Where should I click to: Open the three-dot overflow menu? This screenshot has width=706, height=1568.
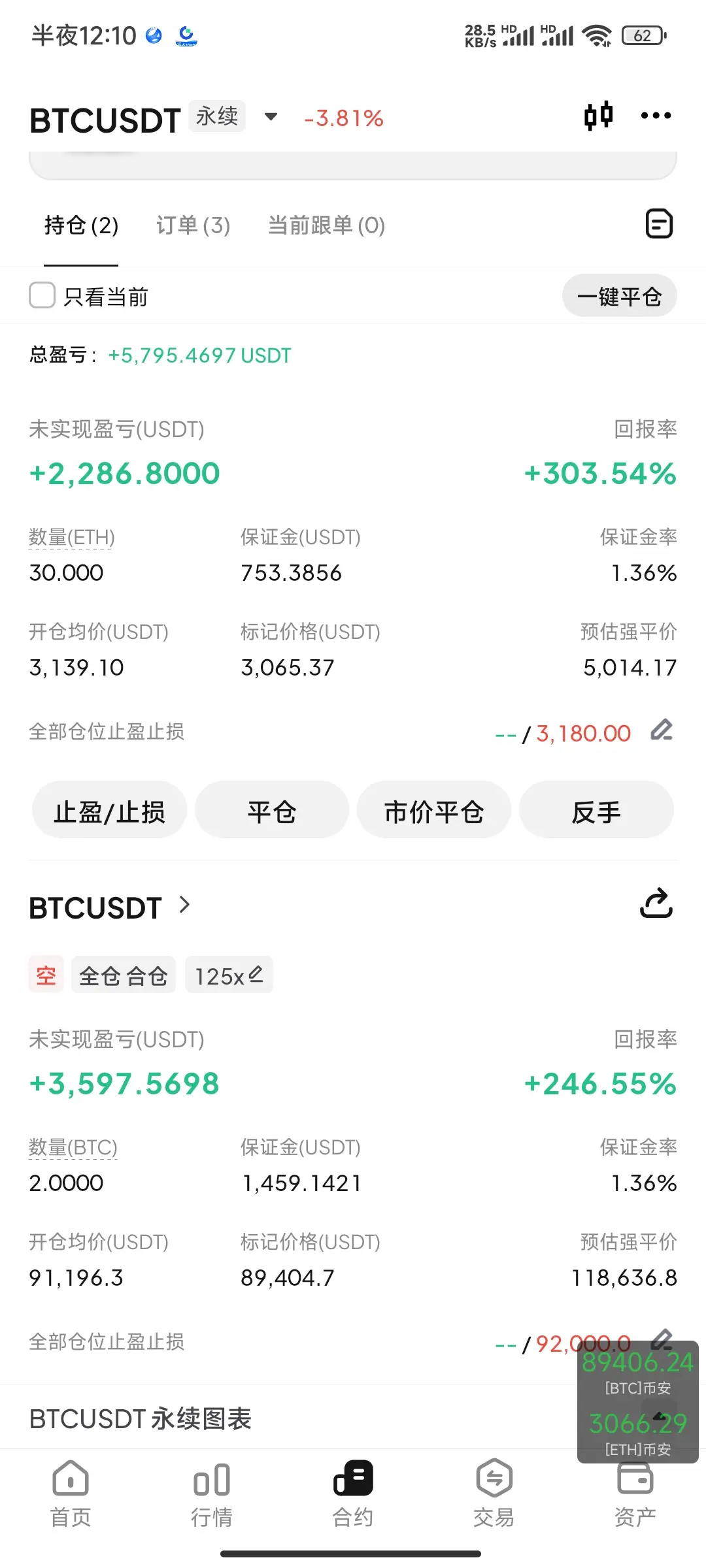click(656, 116)
